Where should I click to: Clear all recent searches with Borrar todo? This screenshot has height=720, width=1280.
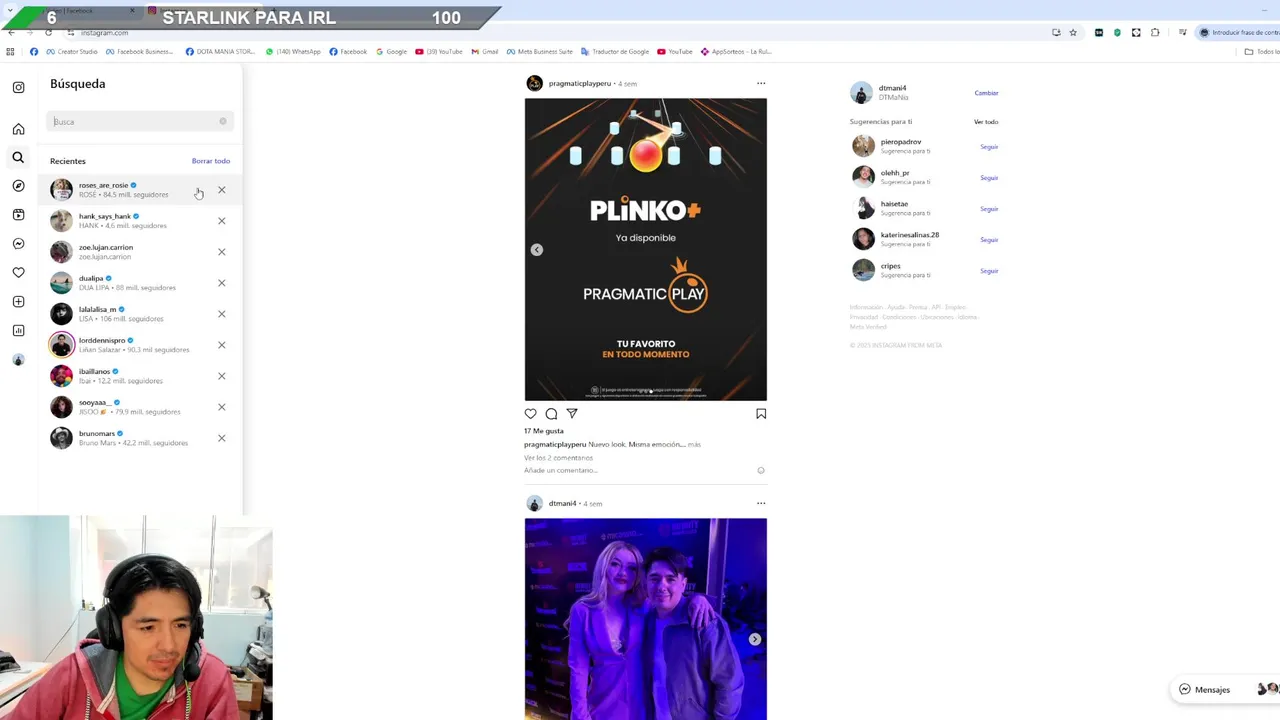tap(210, 161)
